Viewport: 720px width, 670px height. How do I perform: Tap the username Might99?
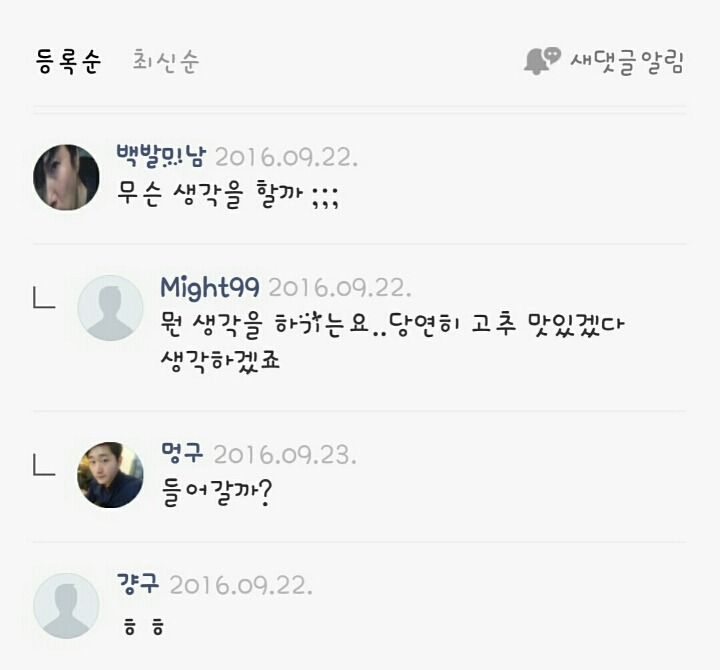(209, 288)
